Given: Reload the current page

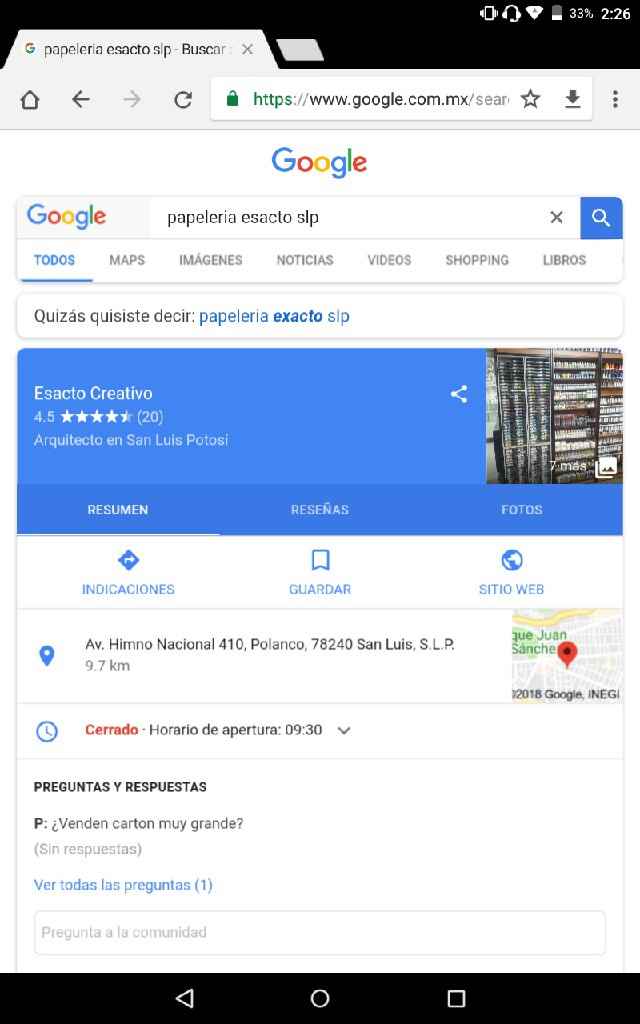Looking at the screenshot, I should 183,99.
